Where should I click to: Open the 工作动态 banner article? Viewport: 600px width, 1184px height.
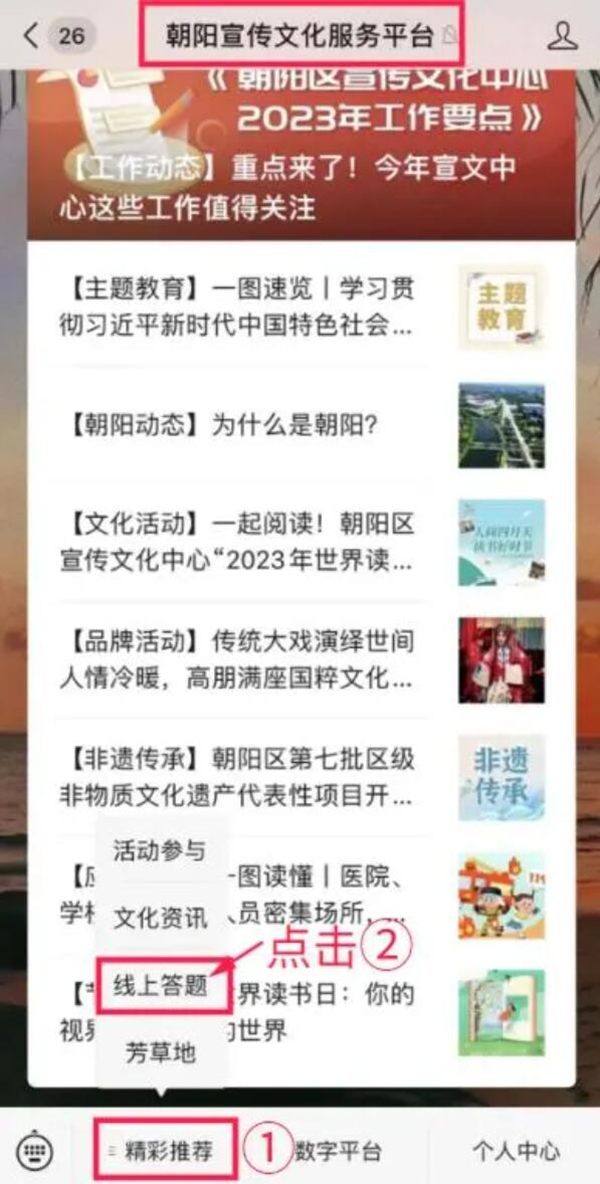pos(300,186)
